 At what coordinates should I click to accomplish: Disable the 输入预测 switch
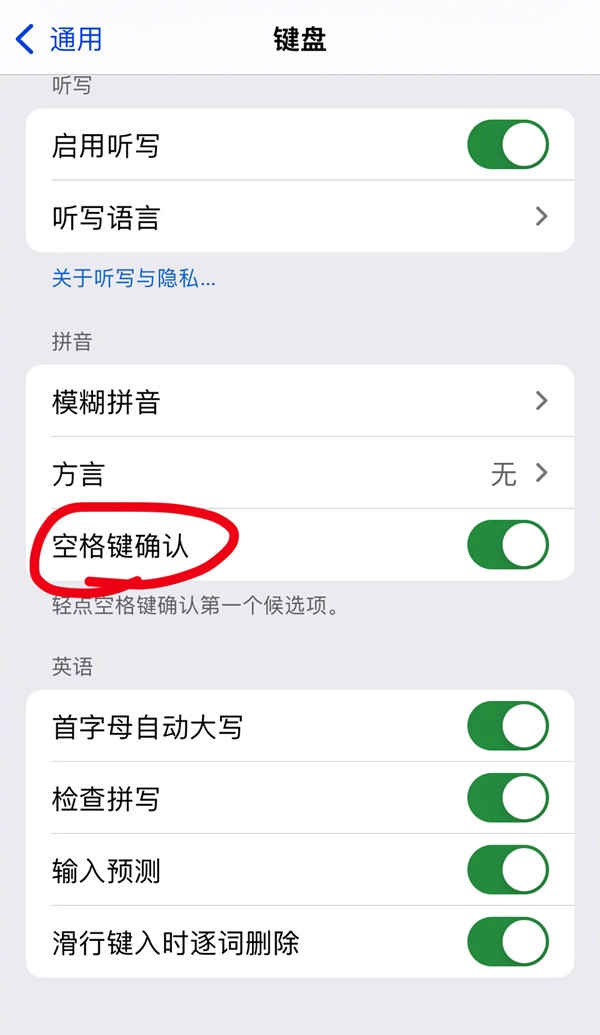coord(507,870)
